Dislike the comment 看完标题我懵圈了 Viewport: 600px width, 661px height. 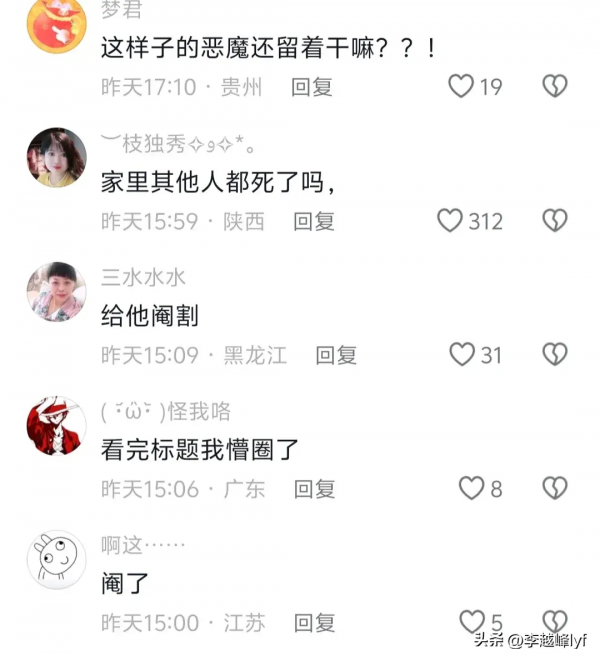click(x=555, y=488)
